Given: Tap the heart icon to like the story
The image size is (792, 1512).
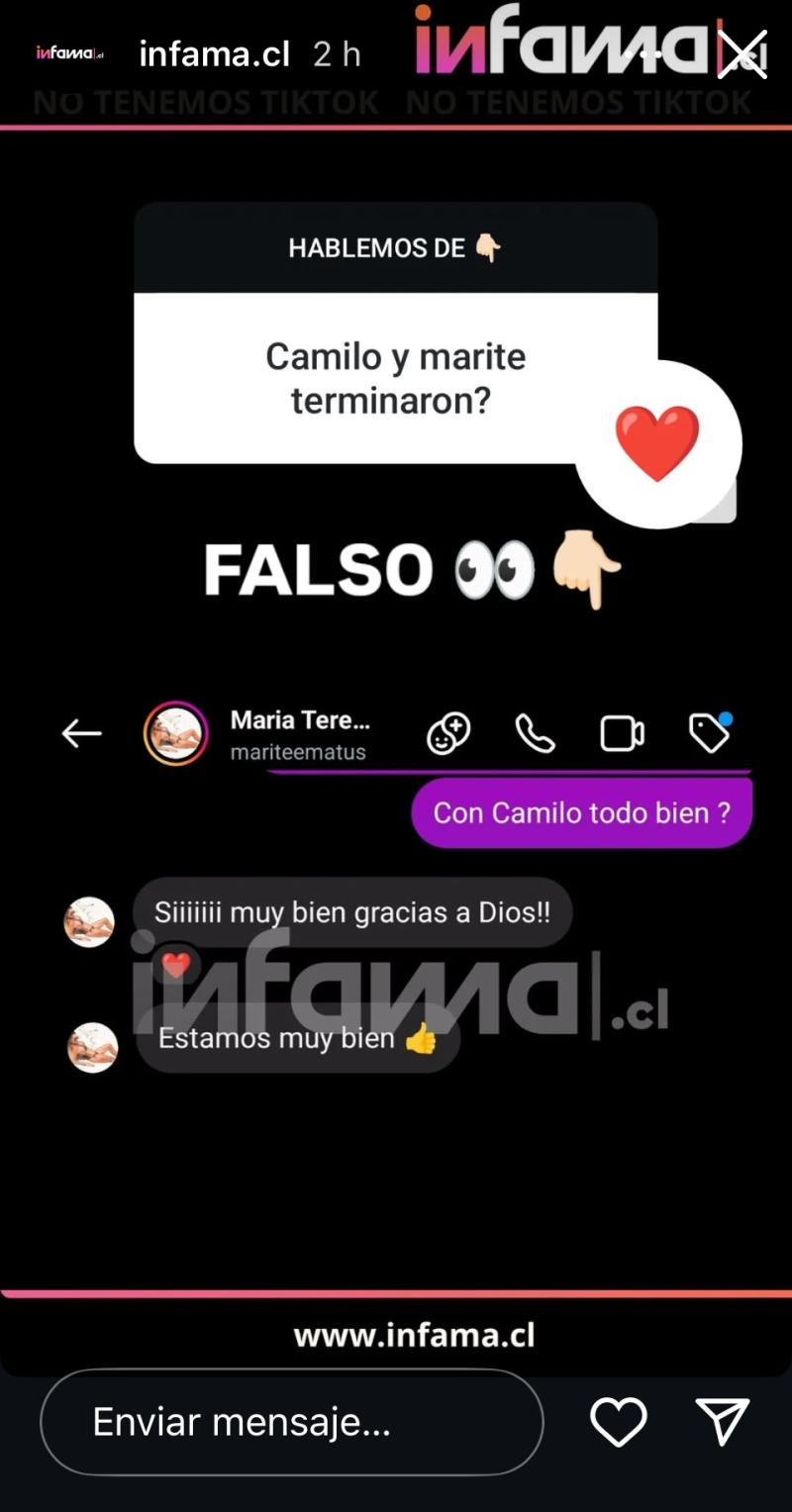Looking at the screenshot, I should click(x=618, y=1422).
